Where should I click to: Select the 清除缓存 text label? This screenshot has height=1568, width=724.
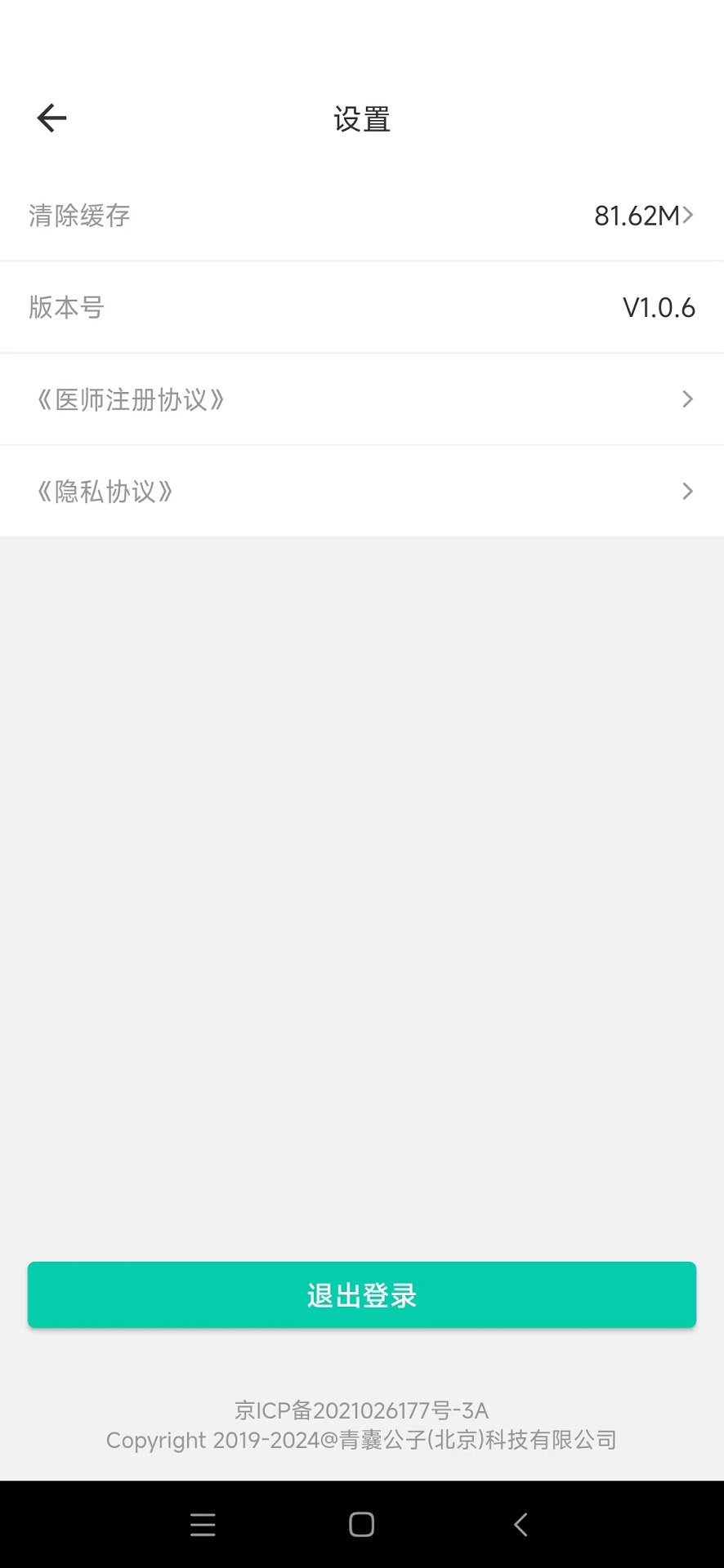coord(78,215)
